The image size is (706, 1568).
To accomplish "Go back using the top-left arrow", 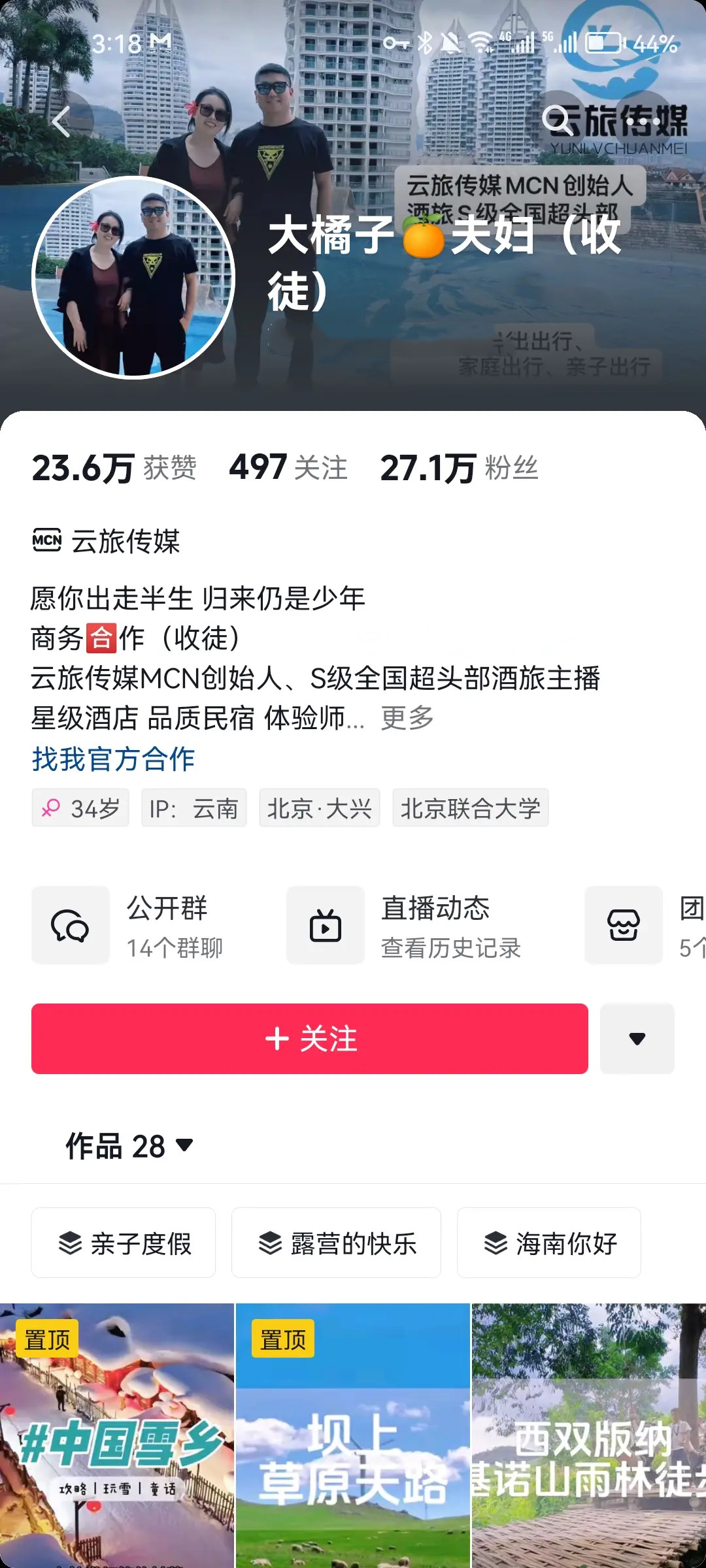I will (62, 122).
